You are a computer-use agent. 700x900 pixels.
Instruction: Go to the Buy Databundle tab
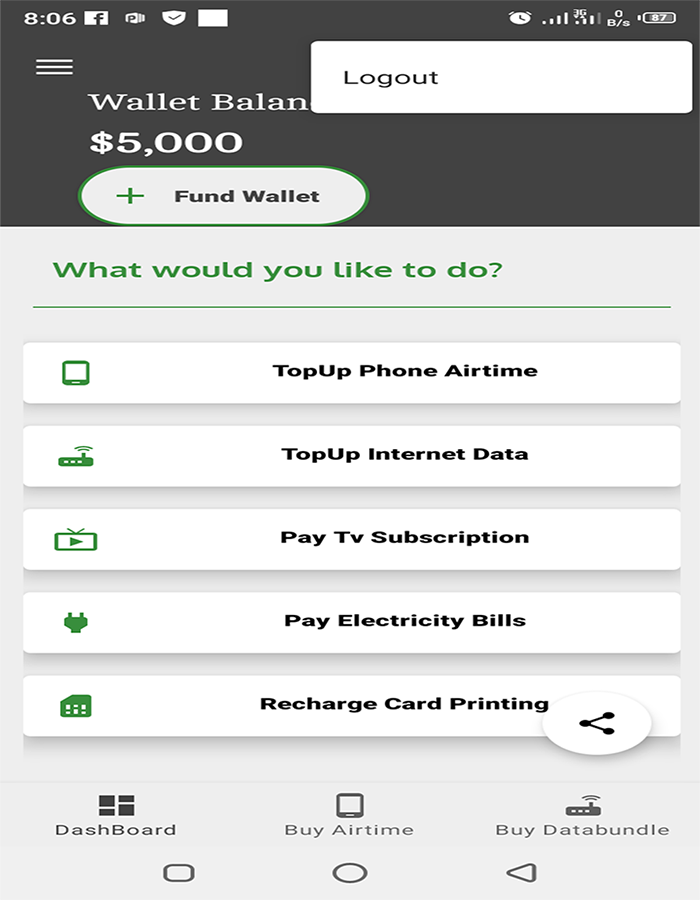[582, 815]
